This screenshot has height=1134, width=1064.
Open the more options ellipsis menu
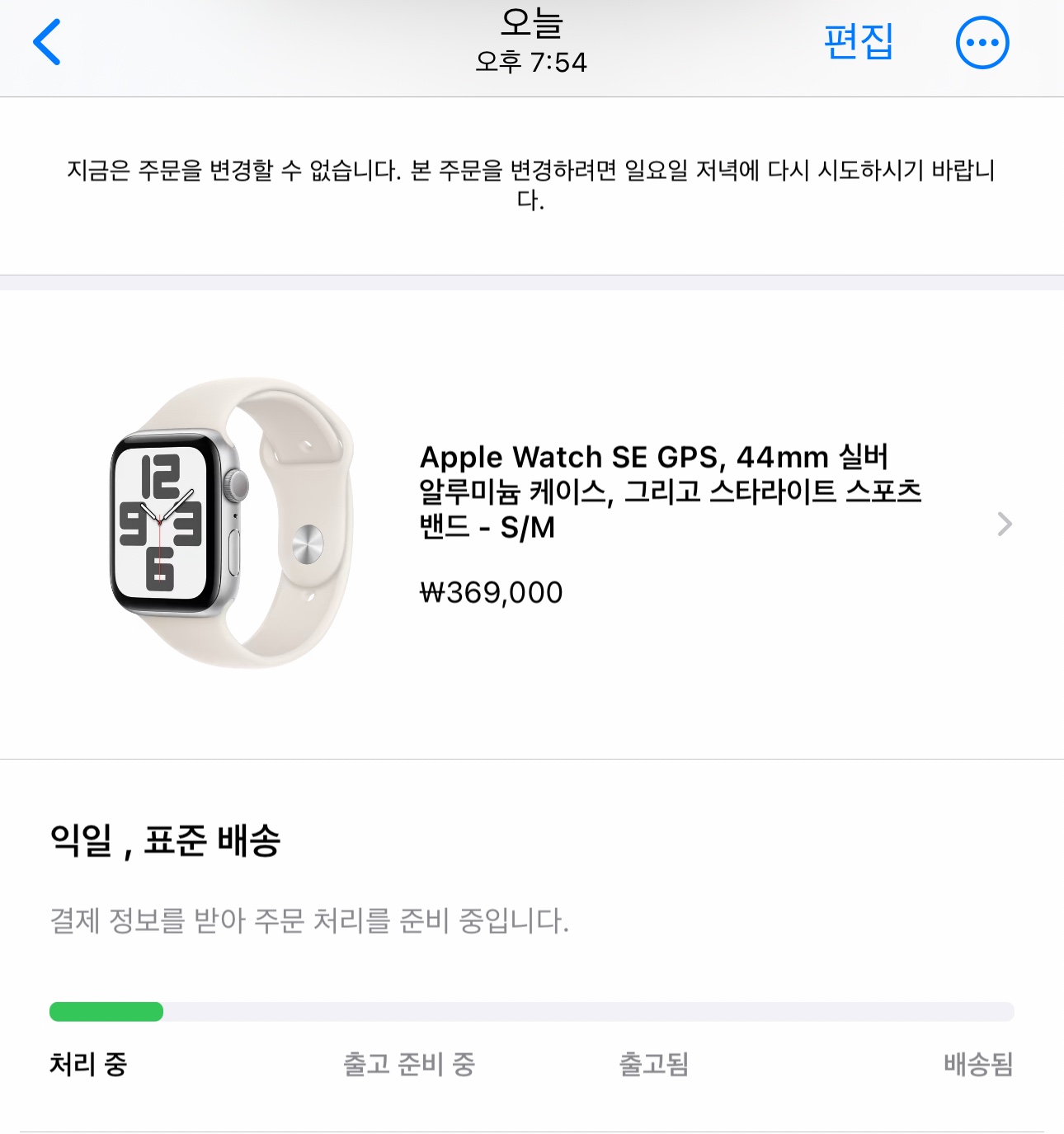point(982,43)
